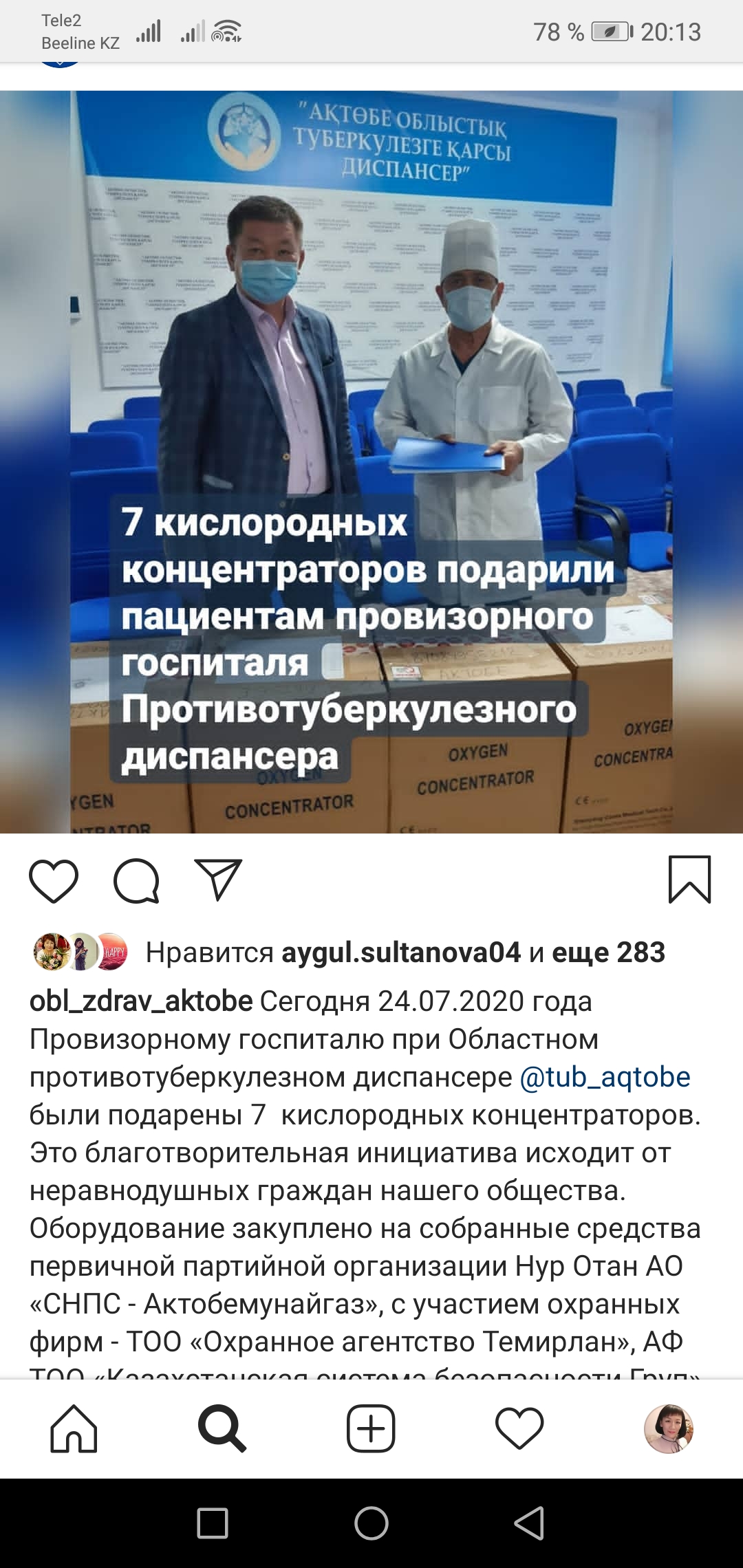Open the obl_zdrav_aktobe username in caption
The width and height of the screenshot is (743, 1568).
[141, 1001]
